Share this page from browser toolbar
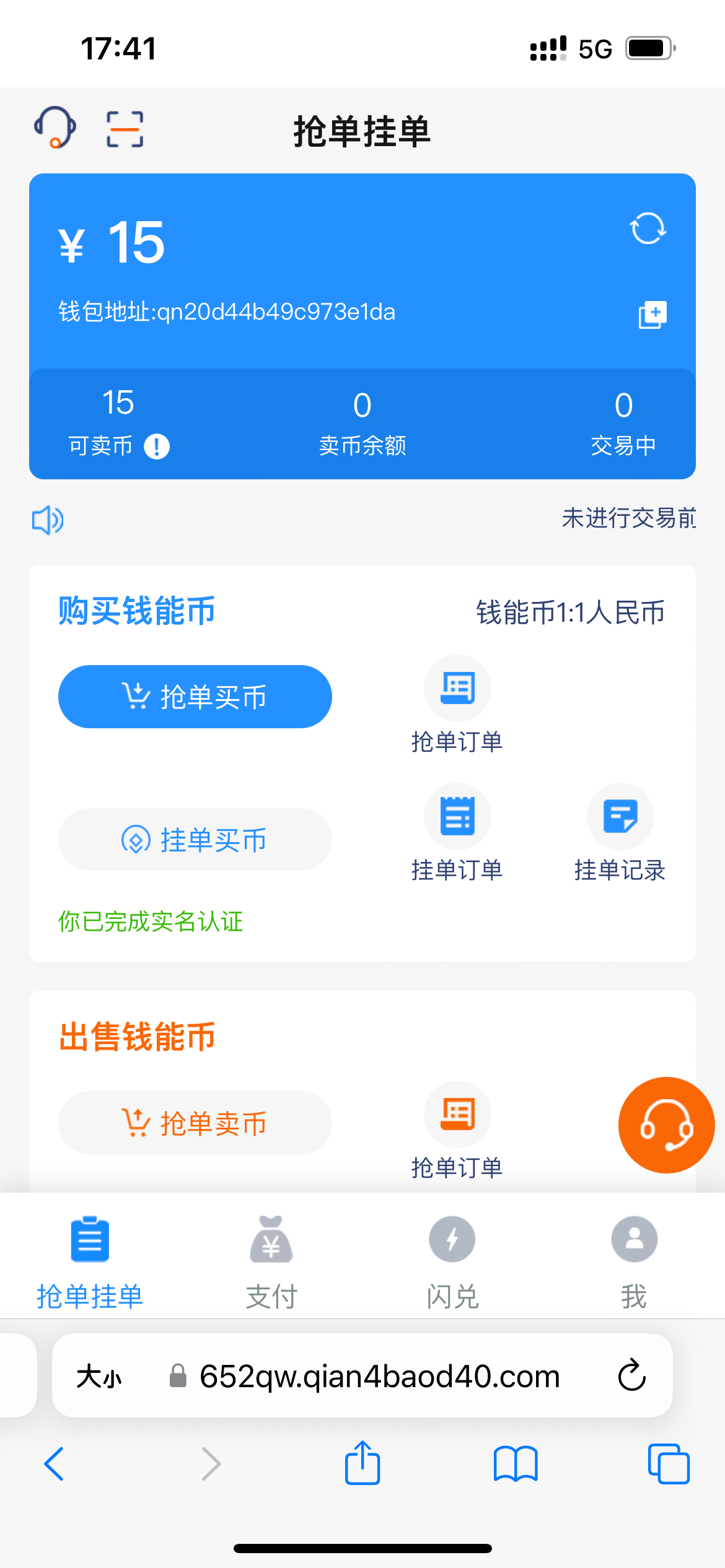The height and width of the screenshot is (1568, 725). tap(362, 1463)
